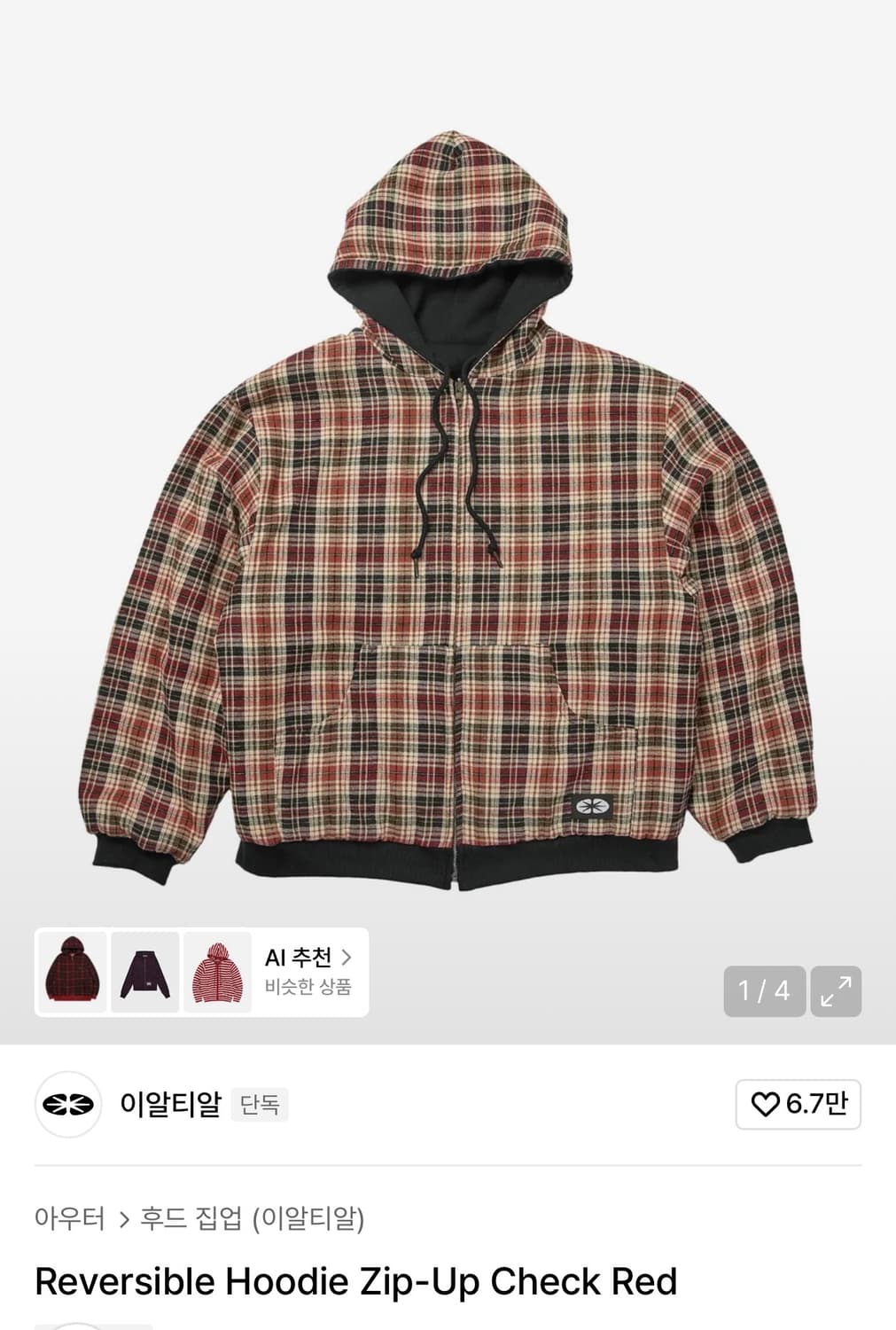Tap the heart icon to like the hoodie
Image resolution: width=896 pixels, height=1330 pixels.
click(x=764, y=1105)
